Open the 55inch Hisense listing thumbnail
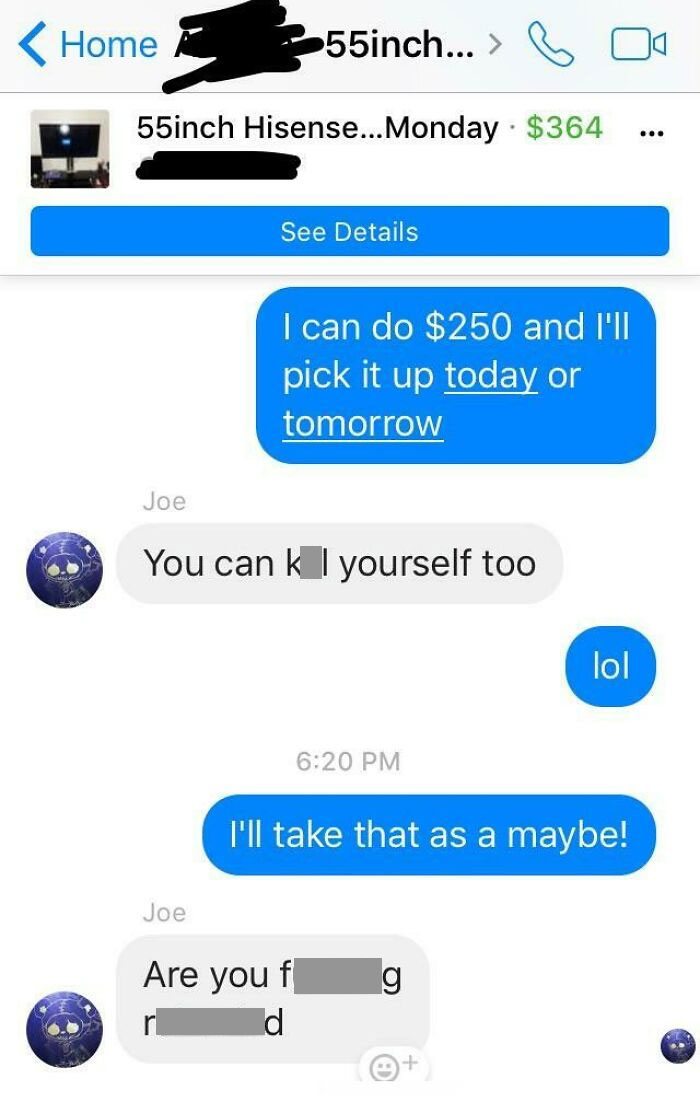 (69, 149)
